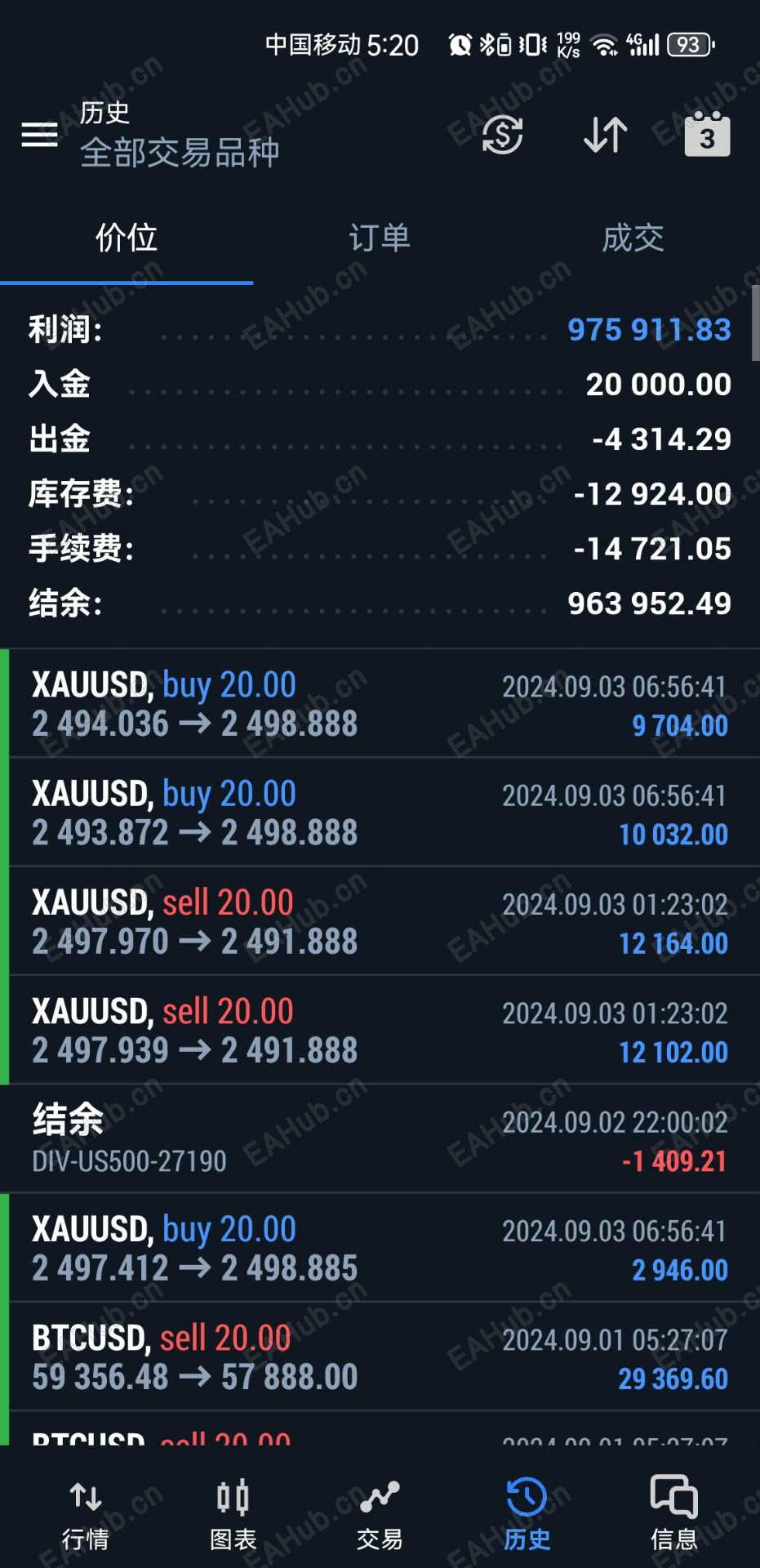Open the hamburger drawer menu

tap(39, 135)
